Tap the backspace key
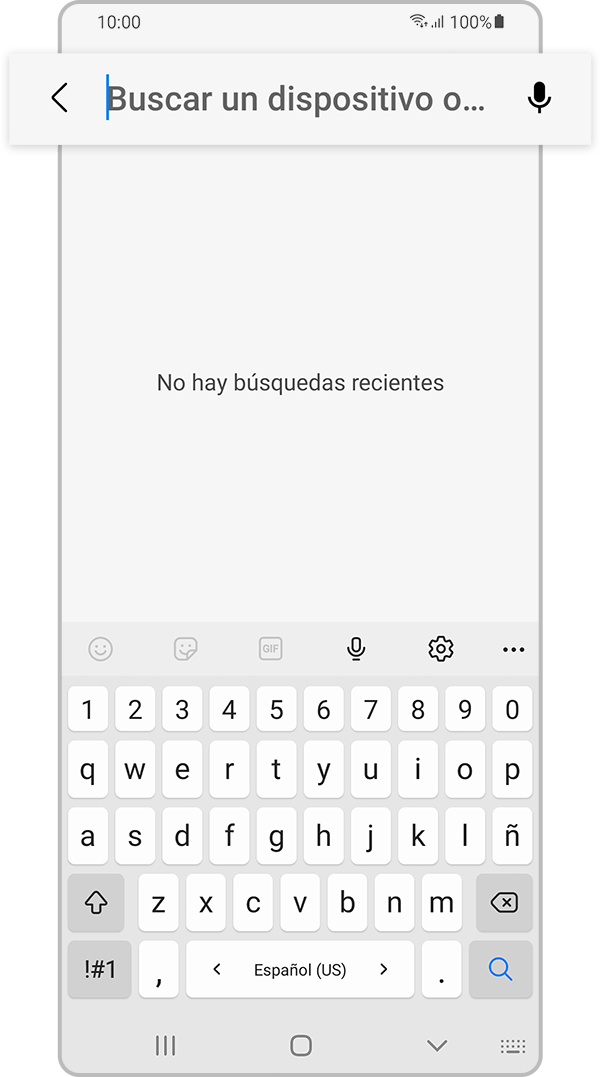 coord(504,903)
